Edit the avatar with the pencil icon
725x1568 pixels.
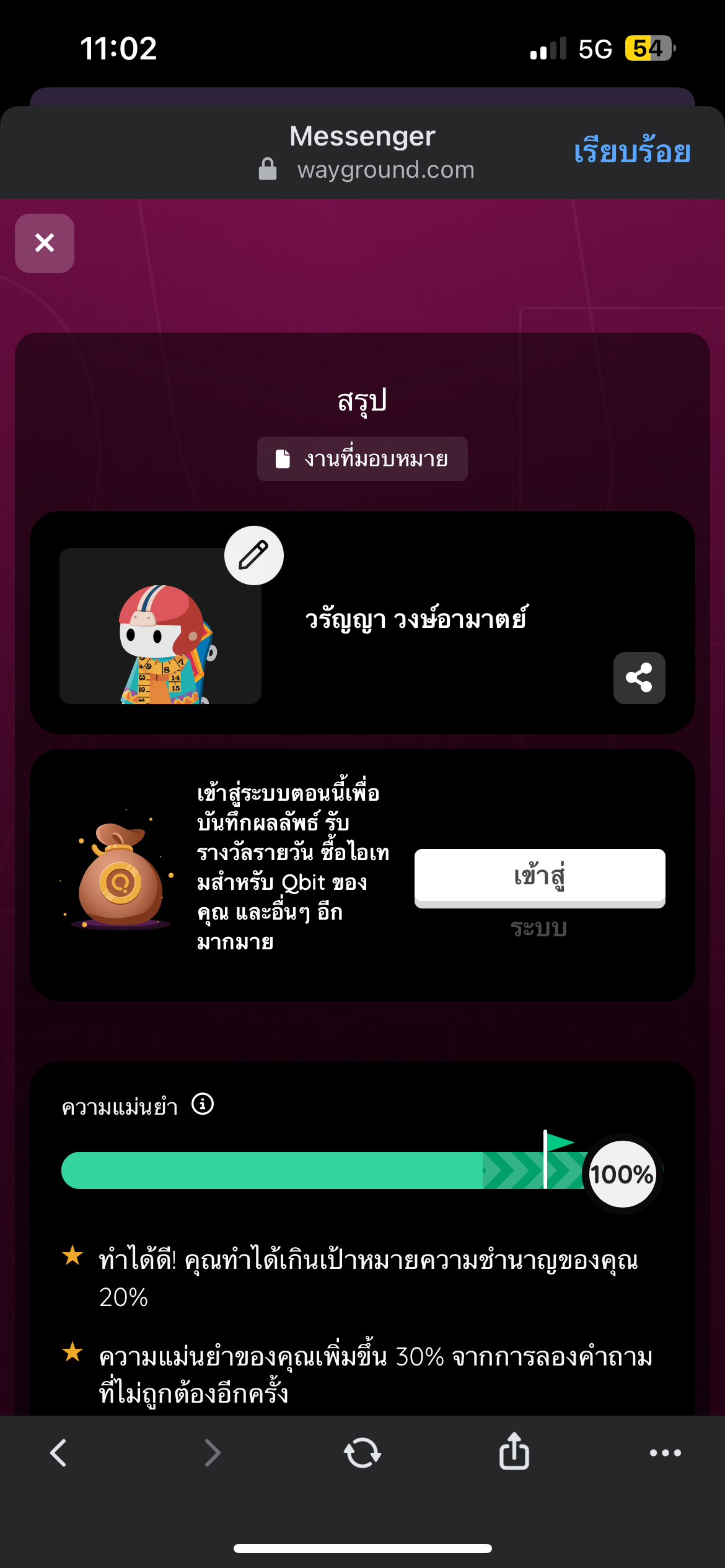254,555
